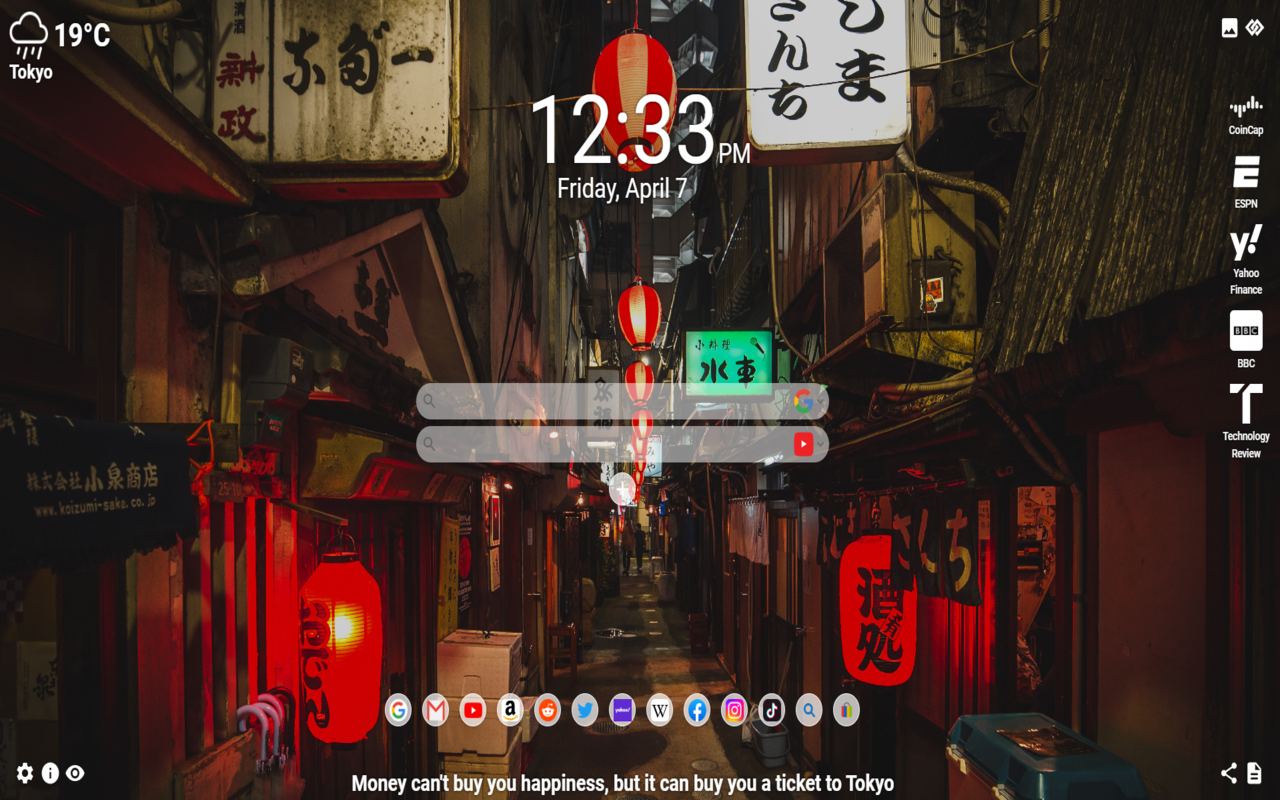Open the CoinCap shortcut

1246,114
